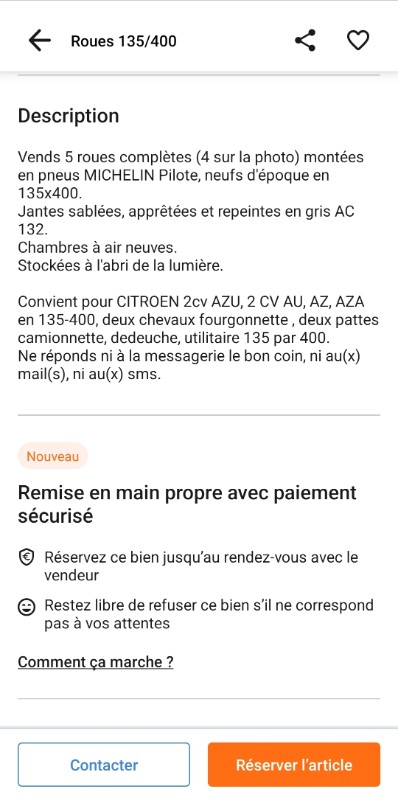
Task: Go back using the arrow icon
Action: point(40,40)
